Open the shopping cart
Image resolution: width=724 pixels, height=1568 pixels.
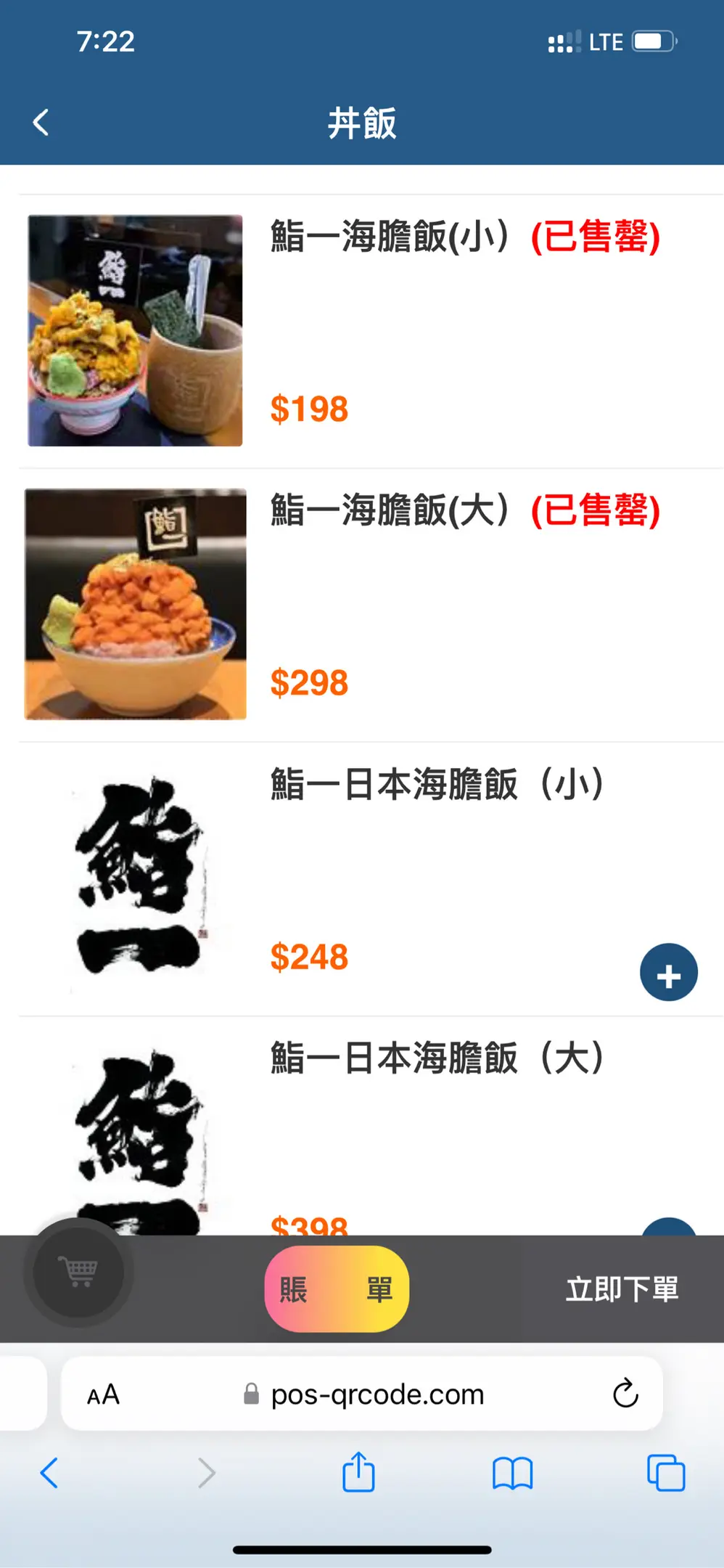tap(78, 1272)
